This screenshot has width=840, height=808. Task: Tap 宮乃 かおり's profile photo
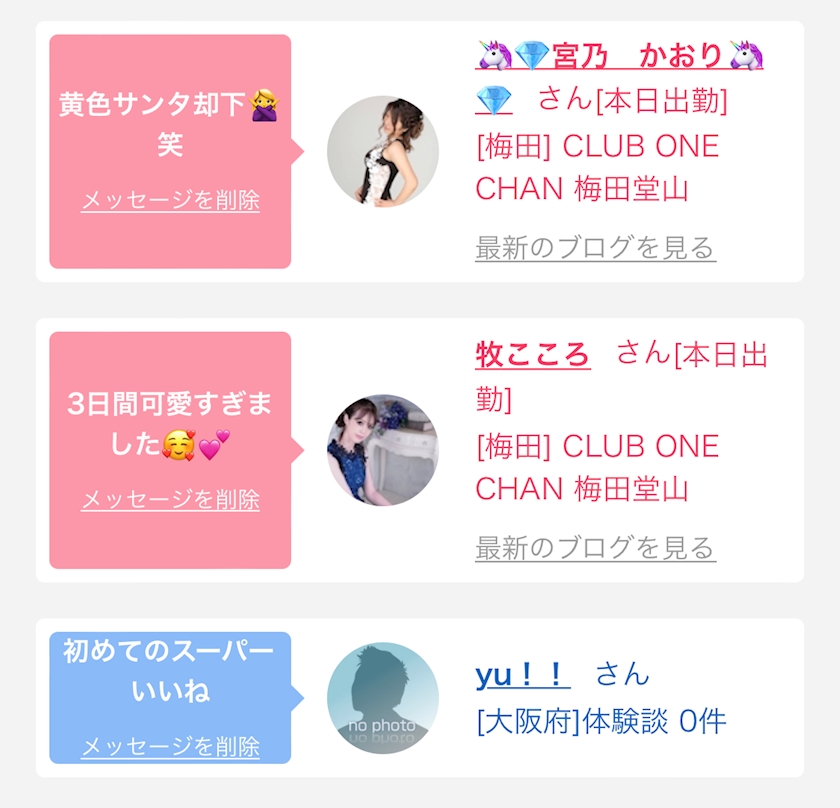pos(383,152)
